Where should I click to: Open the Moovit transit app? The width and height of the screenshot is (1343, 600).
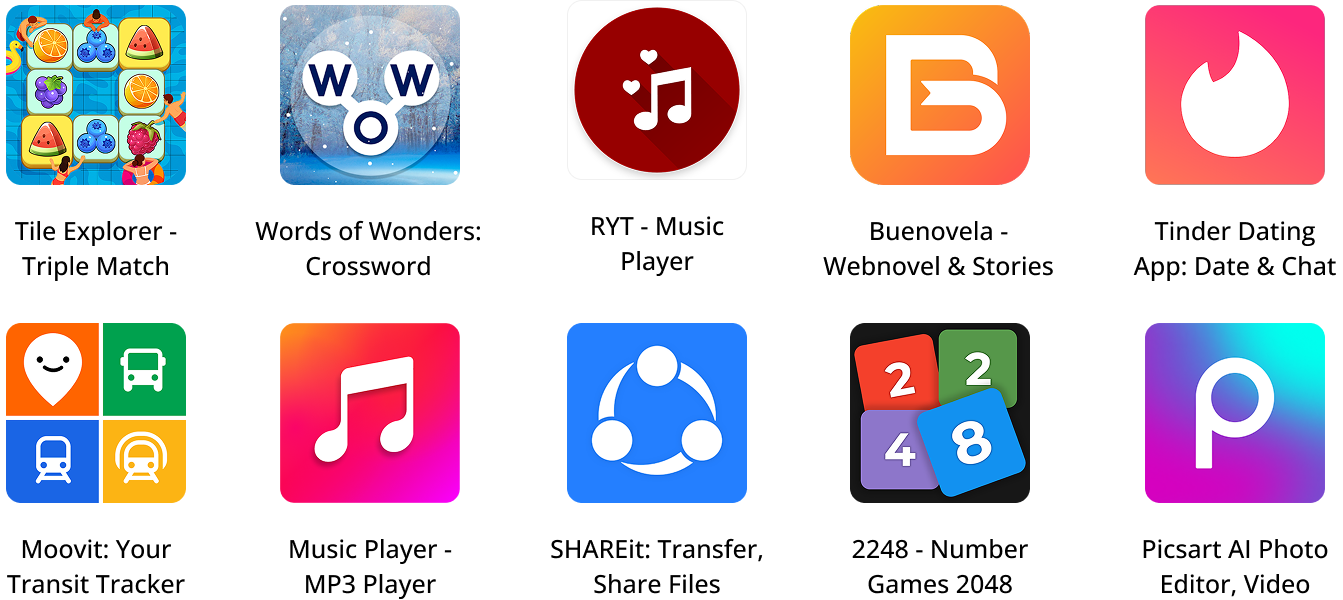click(x=96, y=413)
